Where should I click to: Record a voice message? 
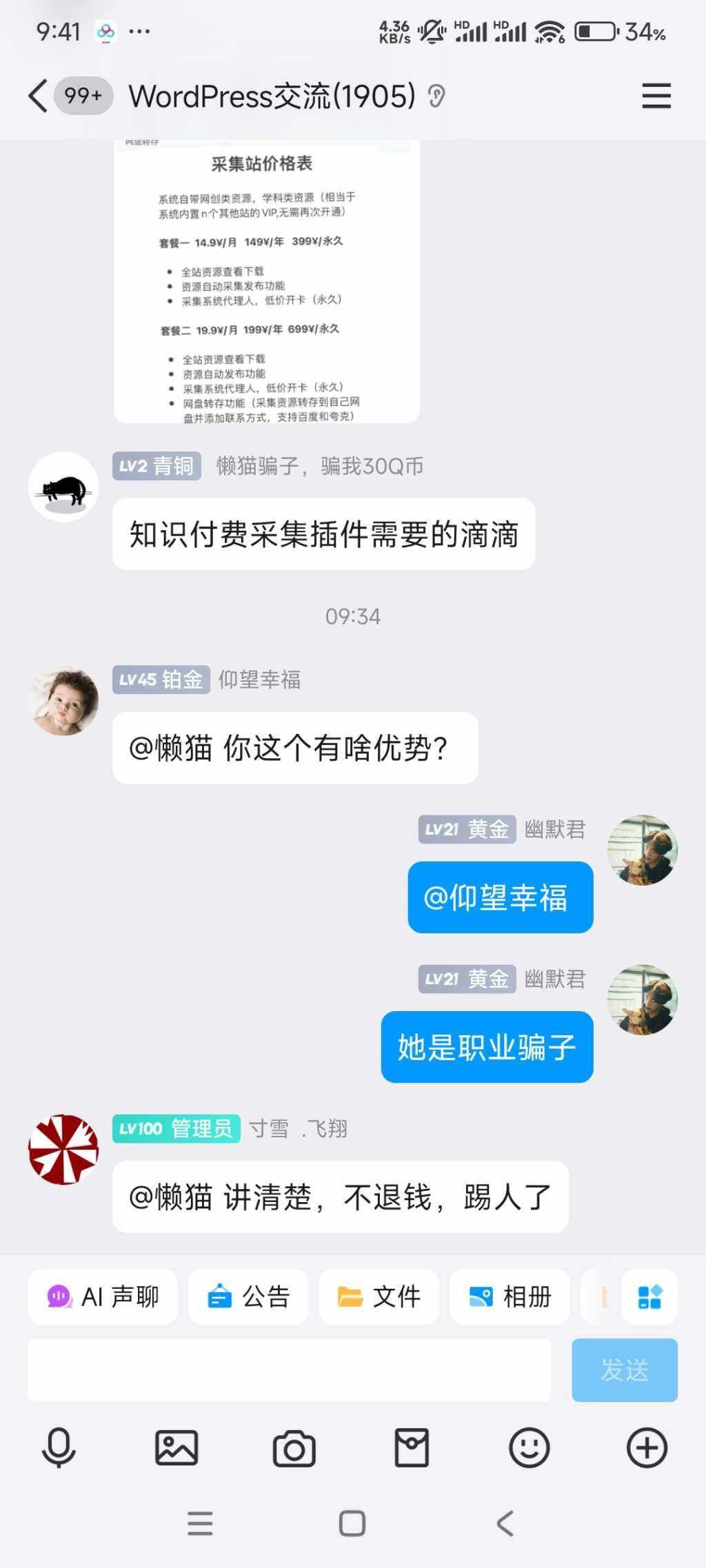click(x=59, y=1447)
